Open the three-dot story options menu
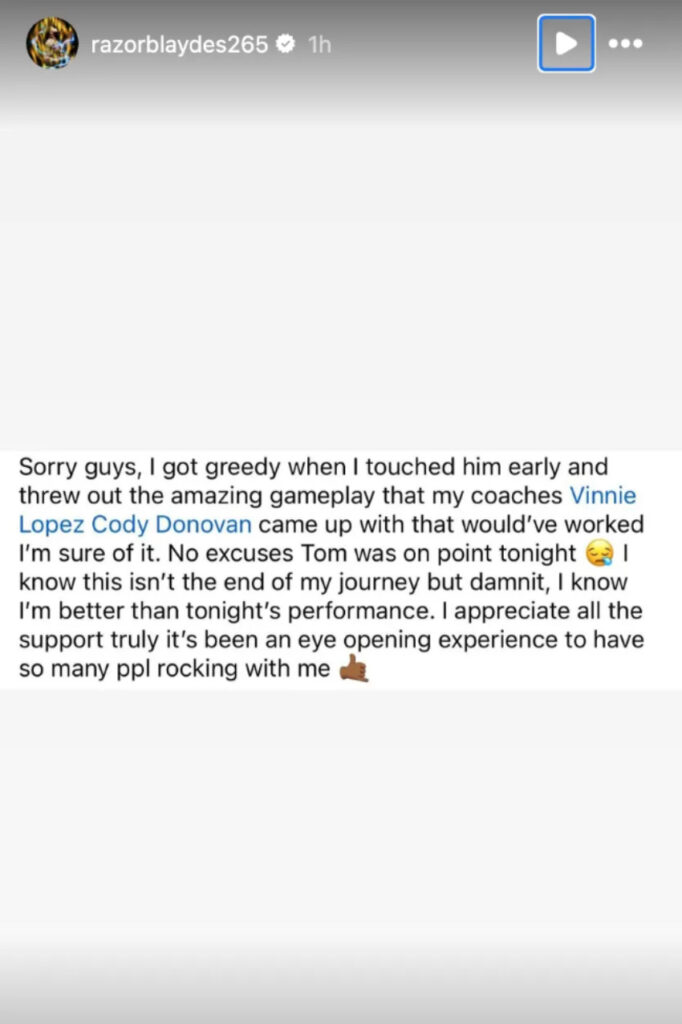 point(626,44)
